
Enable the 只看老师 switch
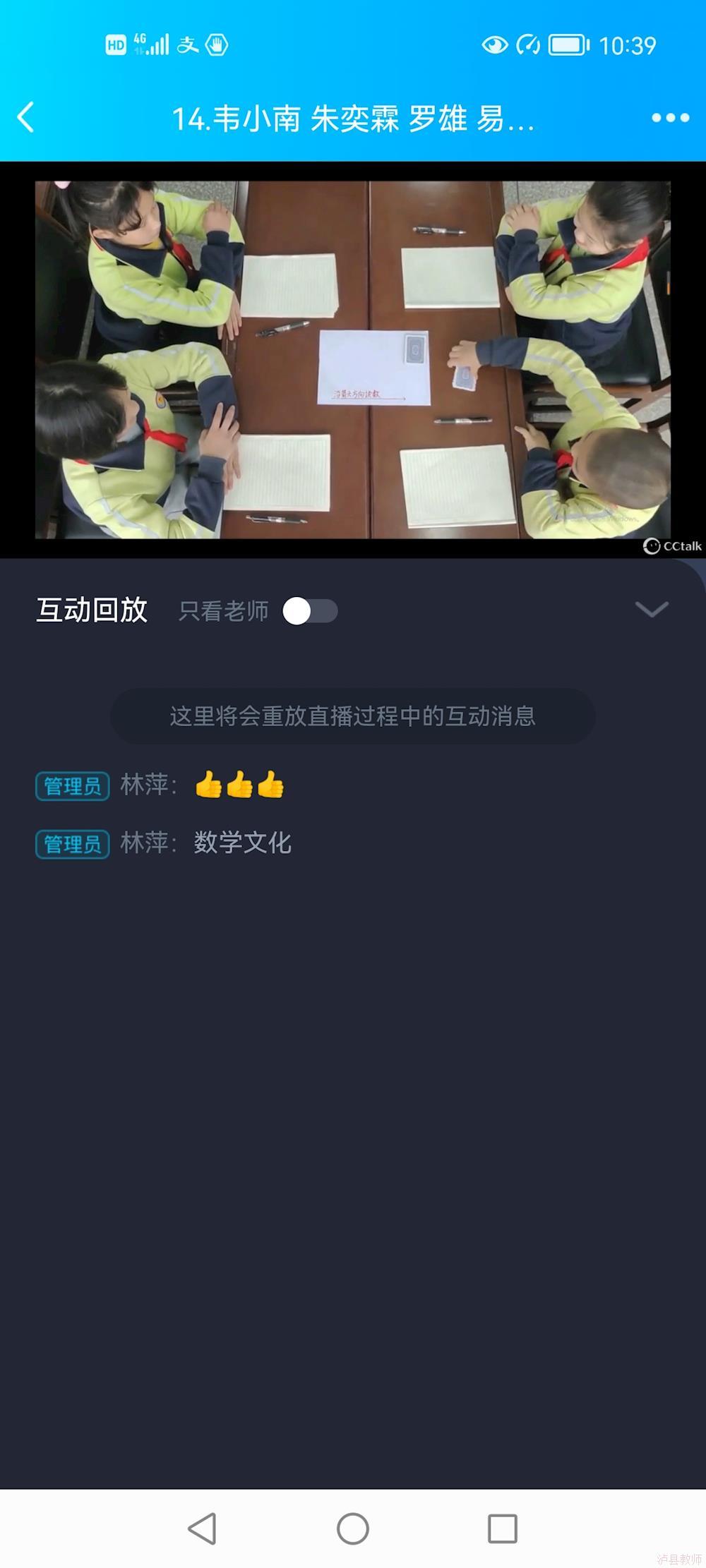[x=310, y=611]
